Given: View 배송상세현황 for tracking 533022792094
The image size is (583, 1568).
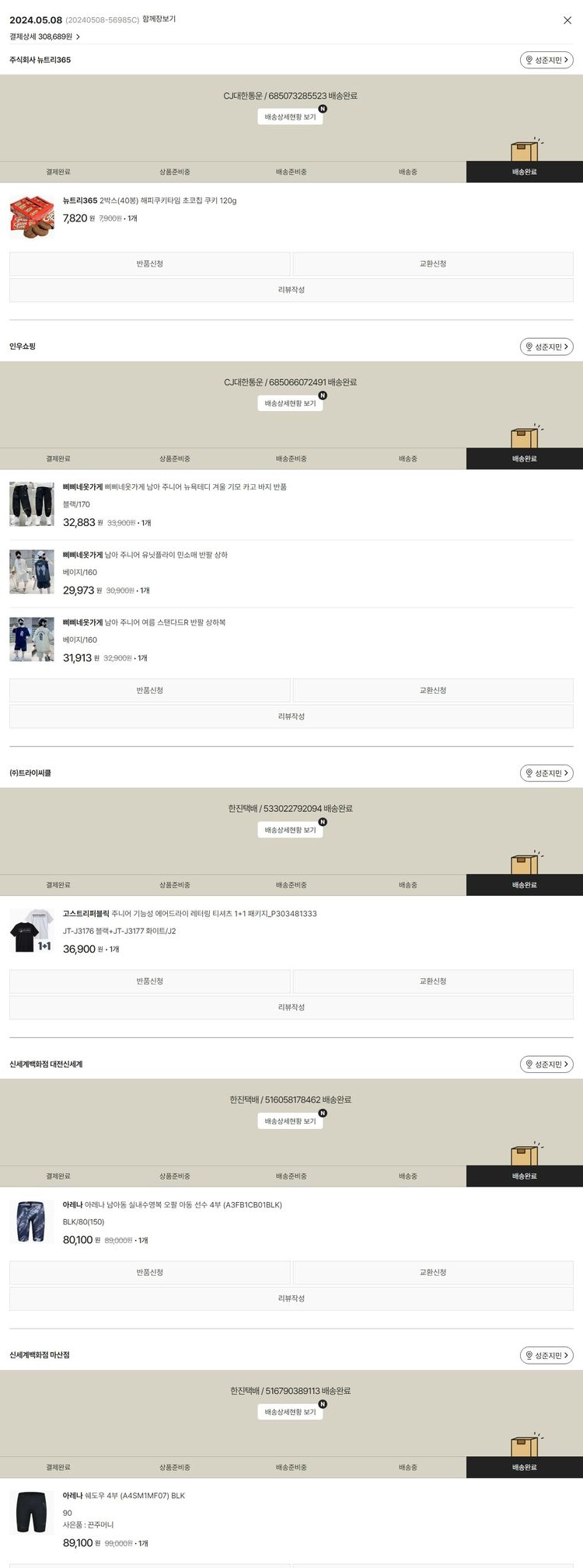Looking at the screenshot, I should pyautogui.click(x=290, y=830).
